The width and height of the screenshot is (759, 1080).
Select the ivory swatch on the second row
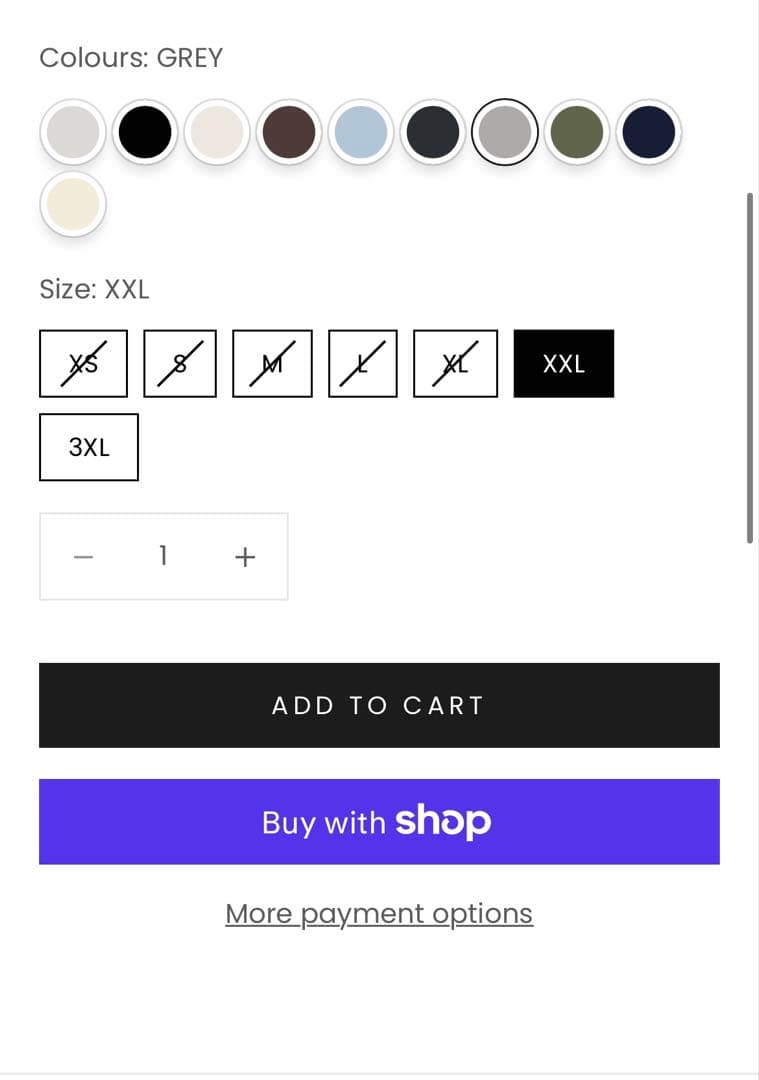click(x=72, y=204)
